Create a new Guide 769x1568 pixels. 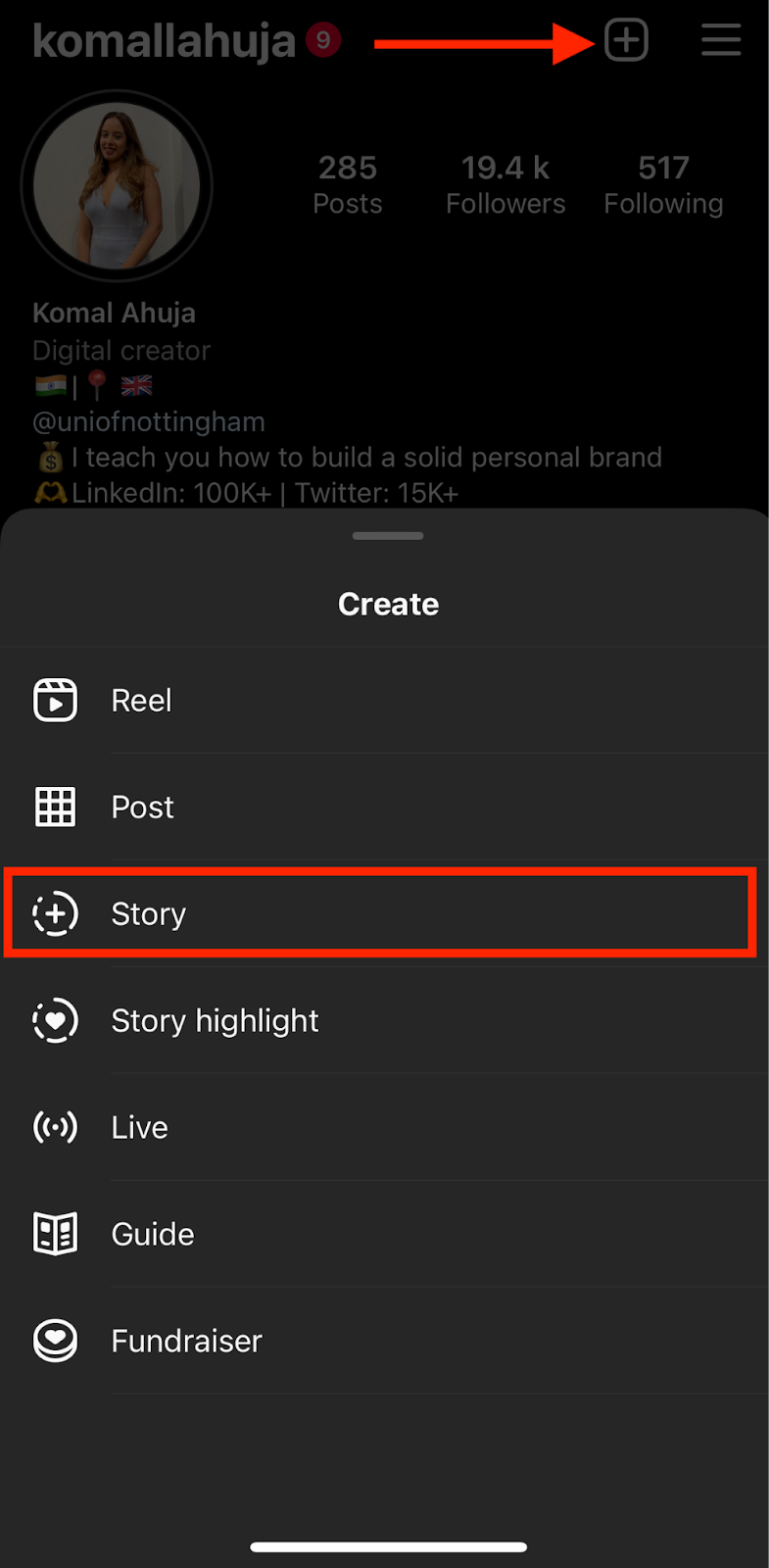click(x=384, y=1234)
